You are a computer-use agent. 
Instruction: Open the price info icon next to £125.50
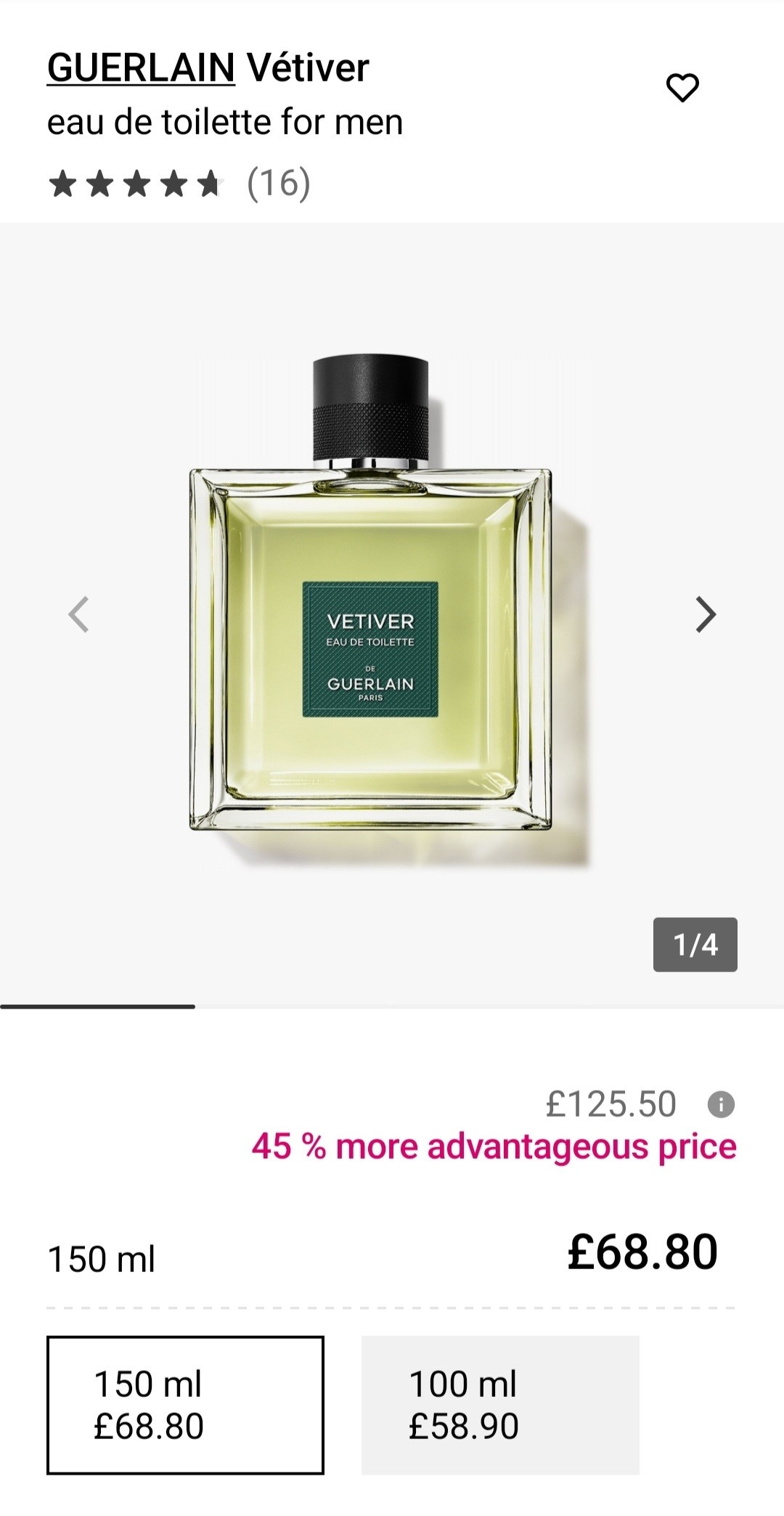click(x=720, y=1104)
